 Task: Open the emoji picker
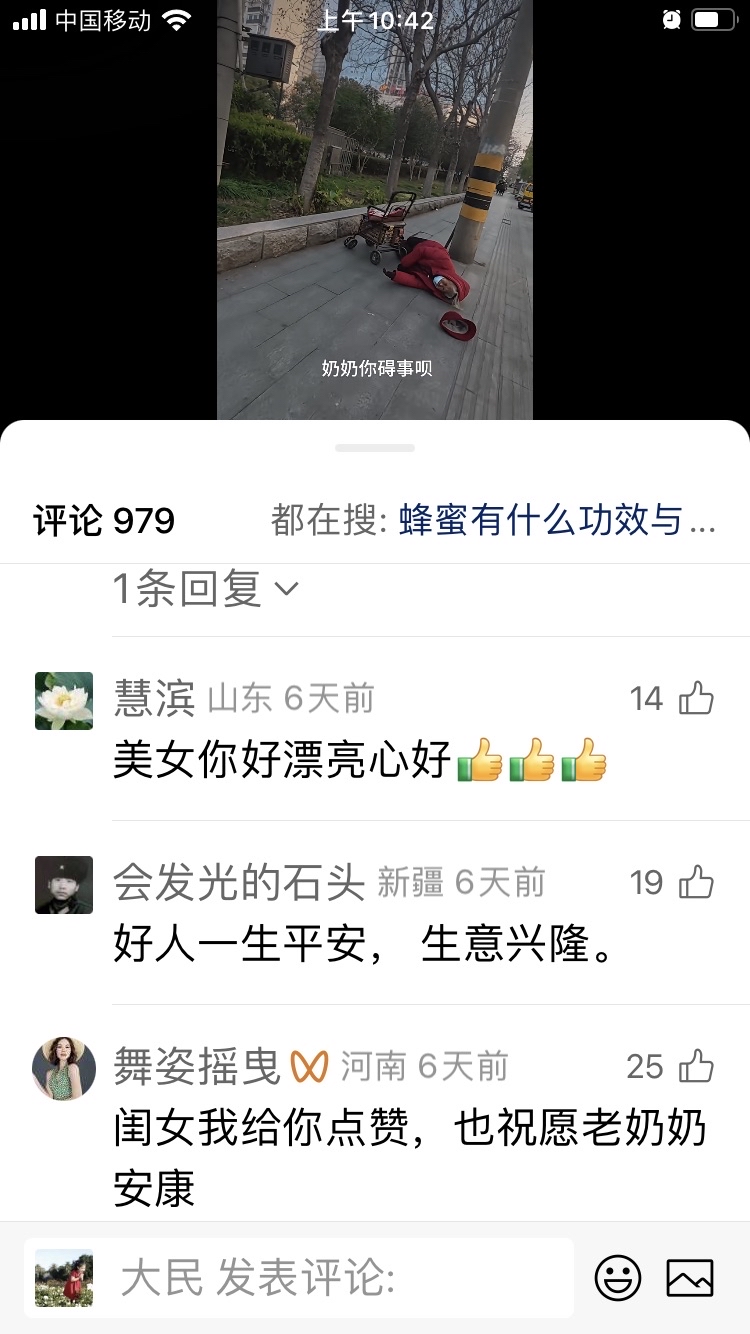click(x=618, y=1277)
